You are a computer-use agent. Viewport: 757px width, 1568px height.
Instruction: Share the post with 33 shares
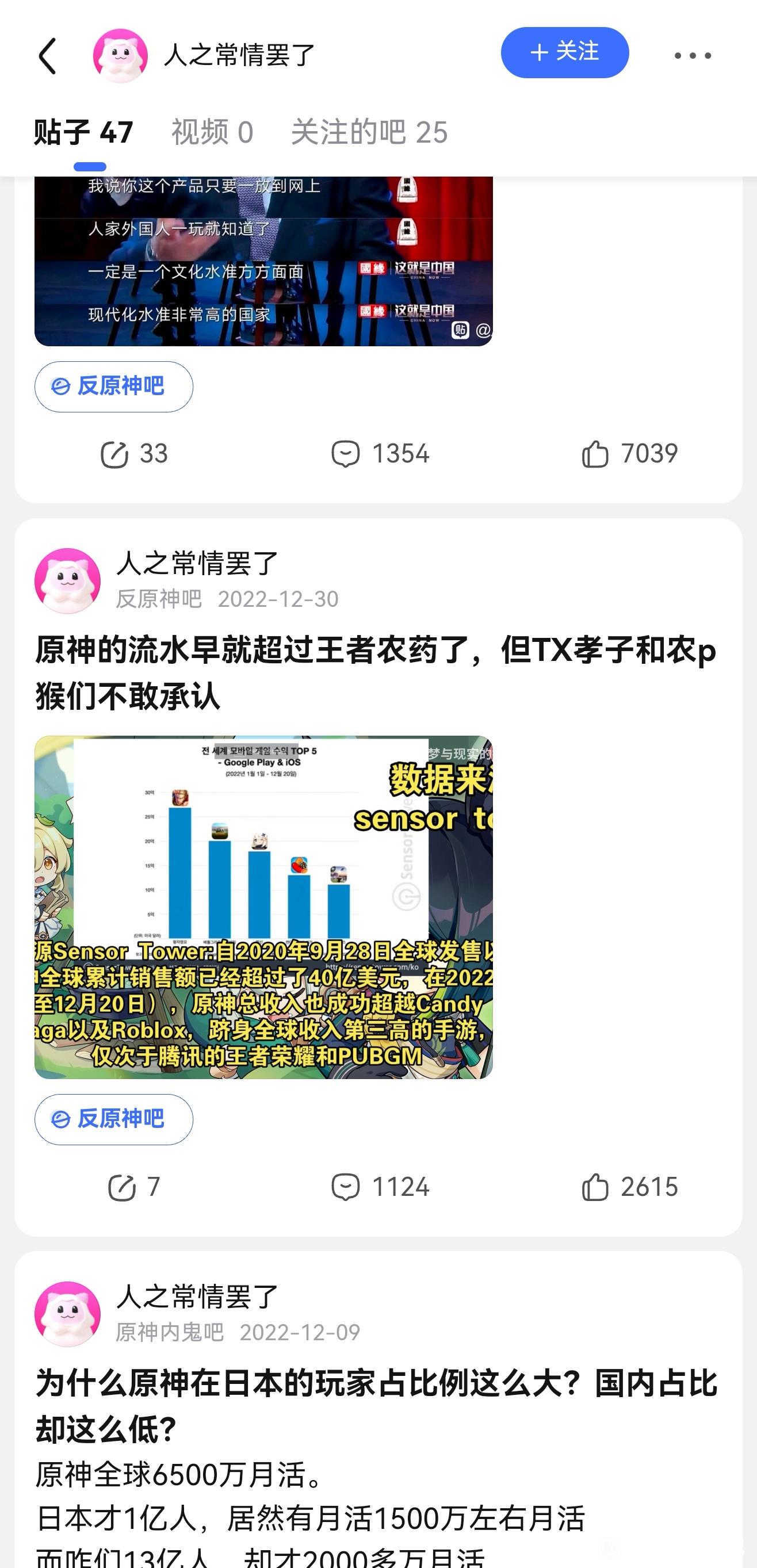133,454
